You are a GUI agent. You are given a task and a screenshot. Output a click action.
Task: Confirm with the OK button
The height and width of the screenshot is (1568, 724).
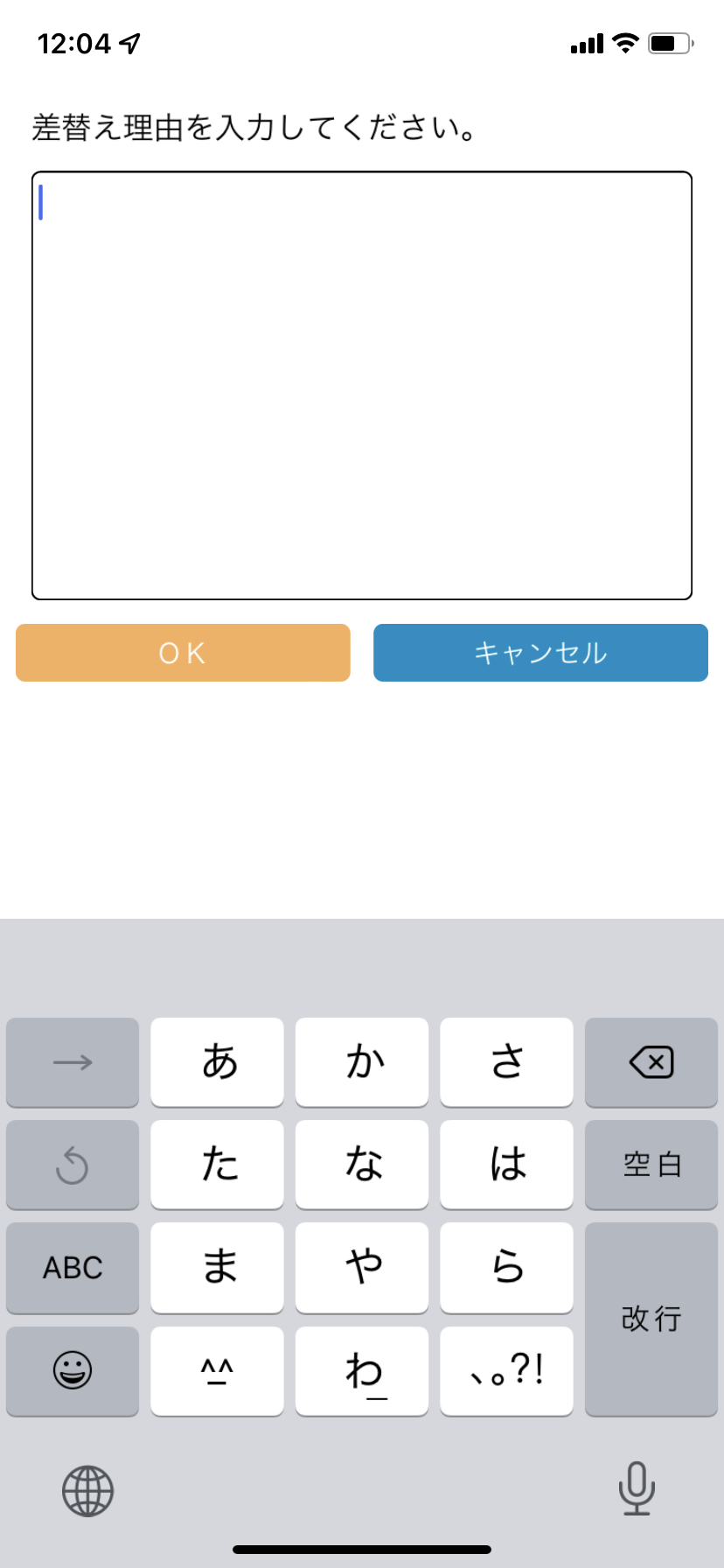point(183,653)
